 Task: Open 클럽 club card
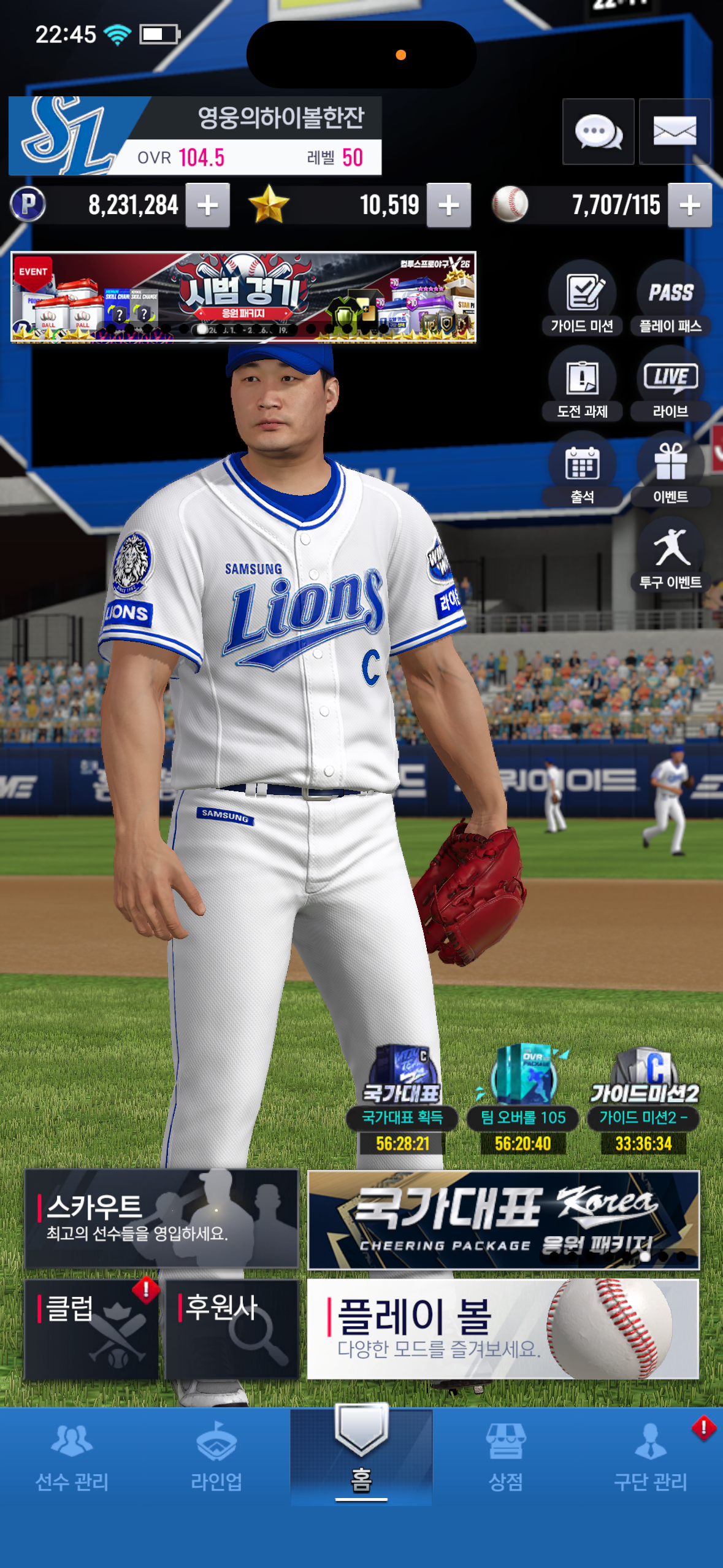91,1329
